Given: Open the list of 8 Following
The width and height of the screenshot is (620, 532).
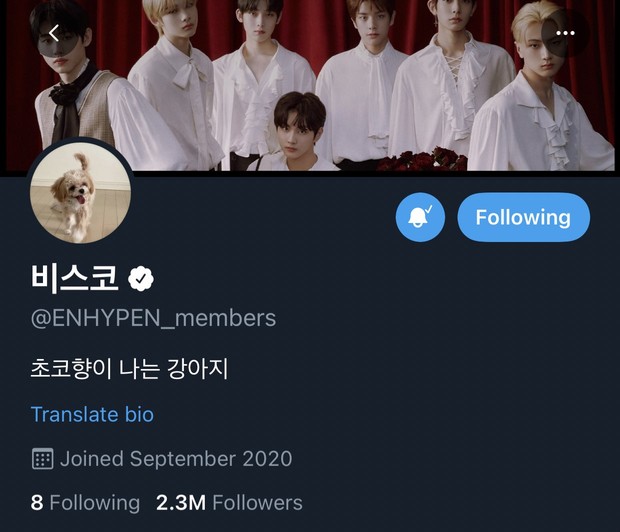Looking at the screenshot, I should [x=85, y=502].
